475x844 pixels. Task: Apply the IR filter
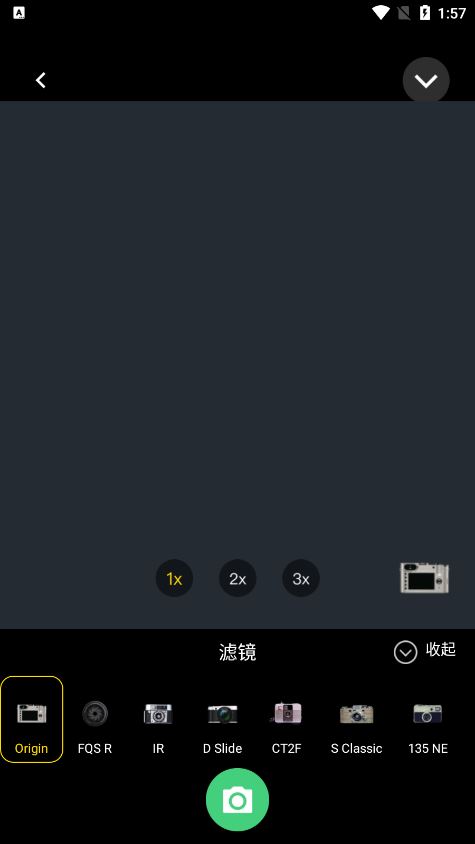[158, 725]
